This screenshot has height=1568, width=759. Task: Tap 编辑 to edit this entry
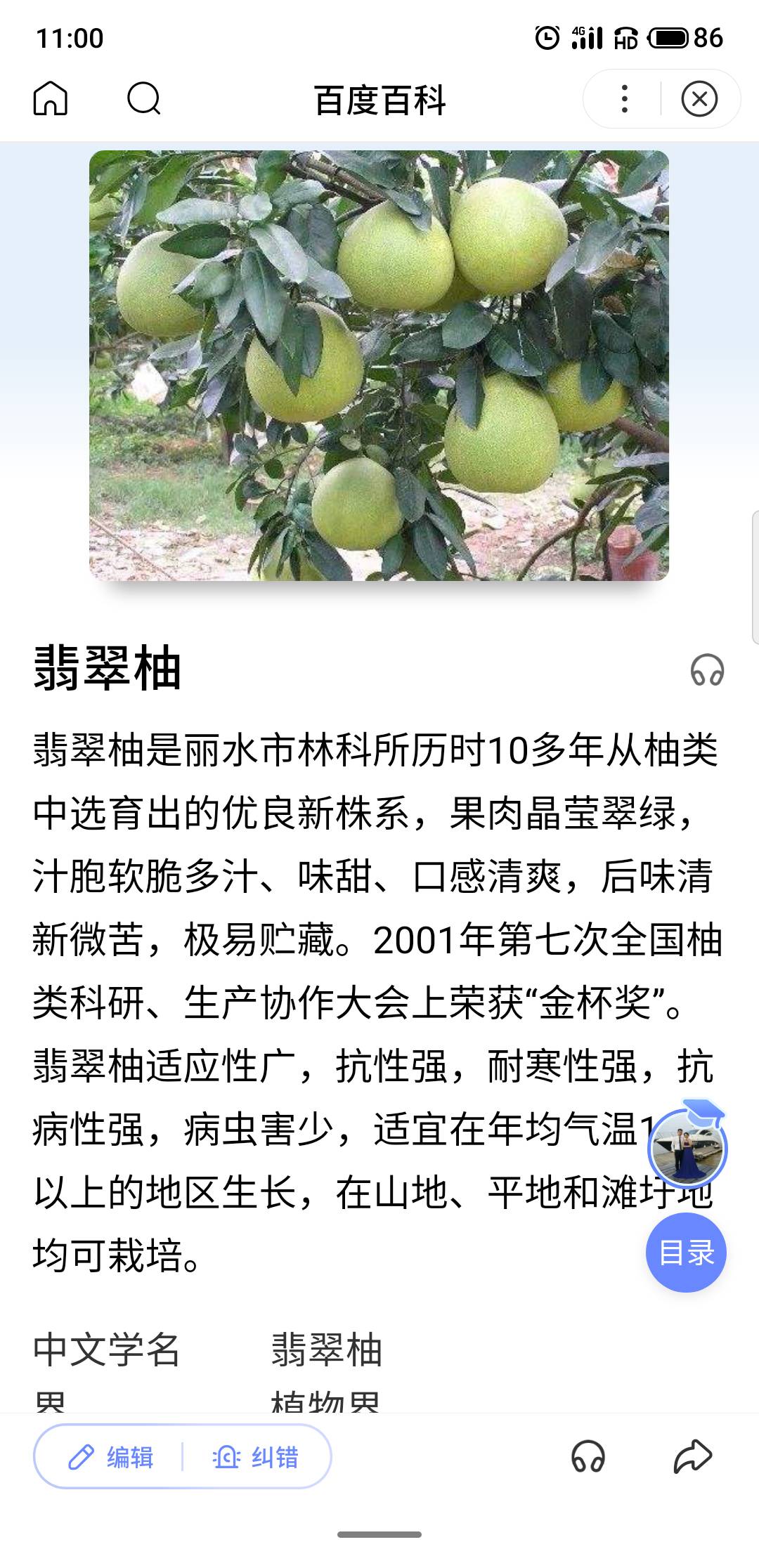coord(110,1458)
